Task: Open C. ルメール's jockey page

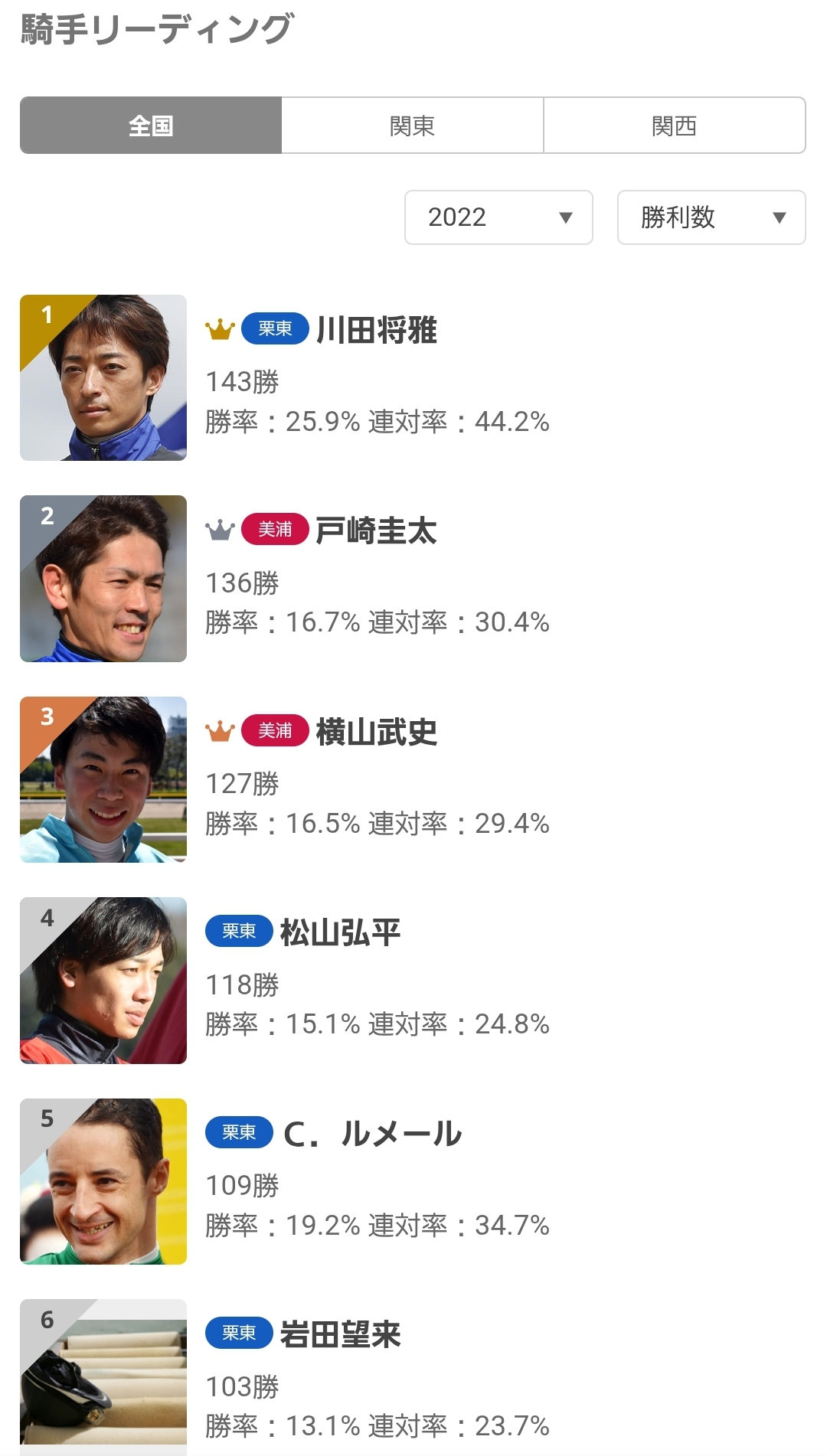Action: coord(372,1134)
